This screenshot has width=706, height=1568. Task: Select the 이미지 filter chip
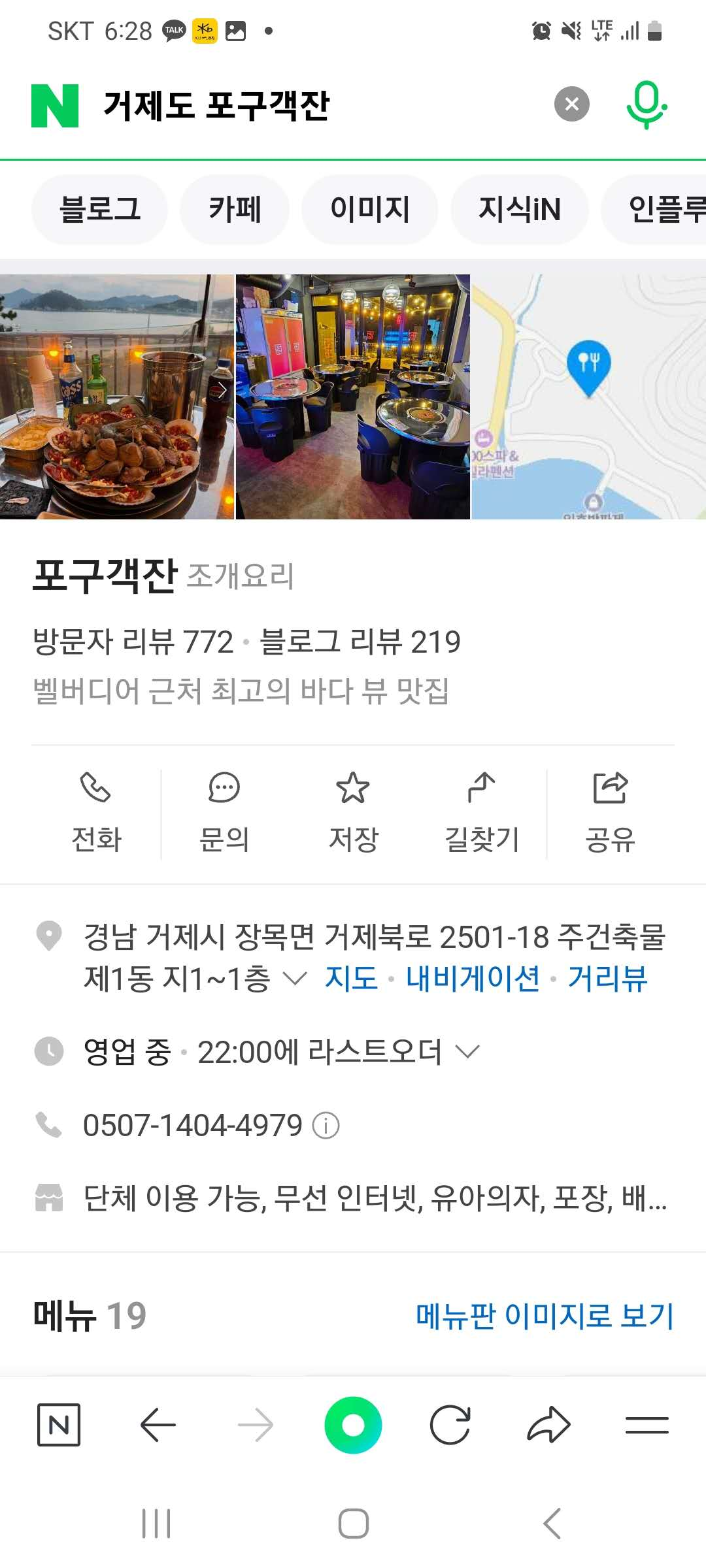[x=370, y=210]
